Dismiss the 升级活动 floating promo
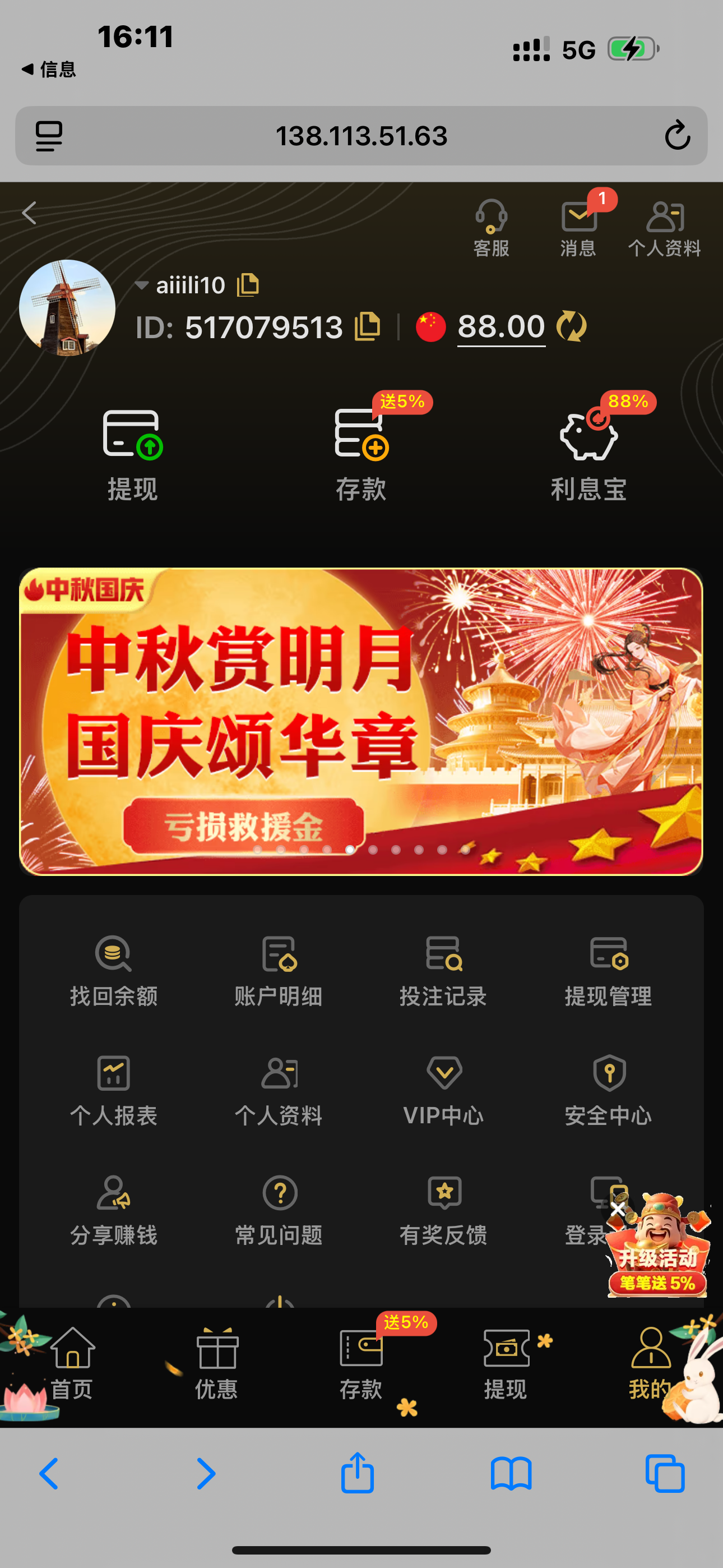 click(617, 1209)
